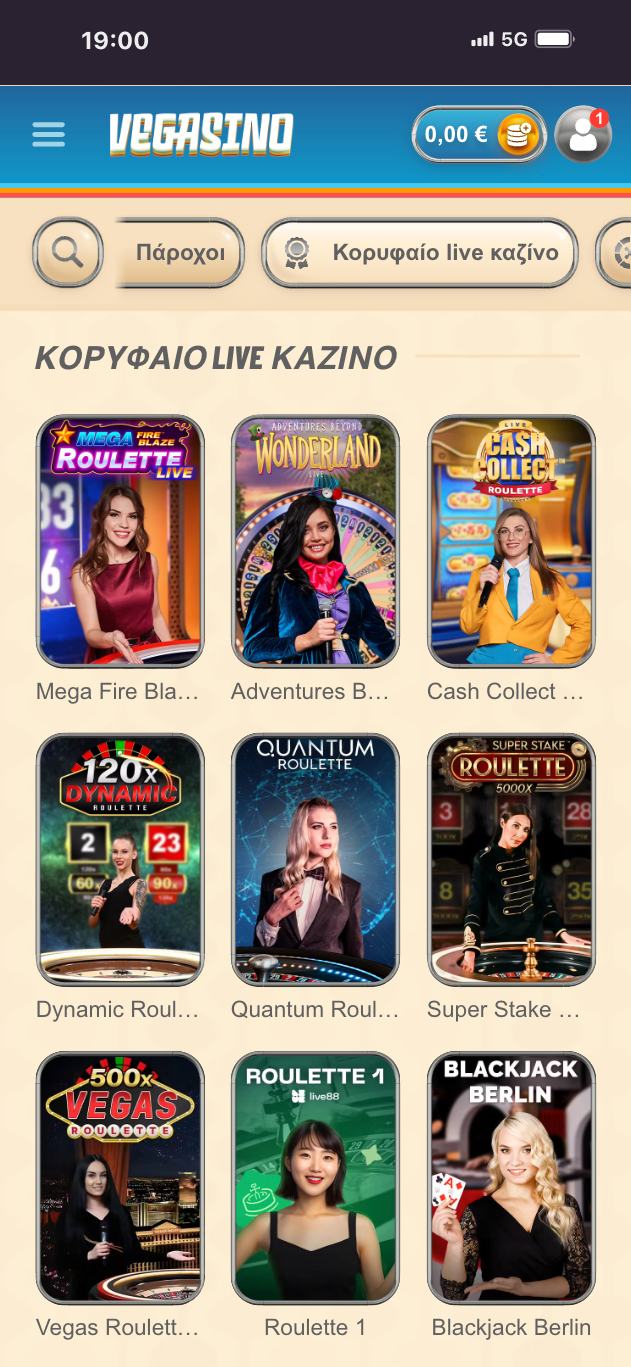Open the user profile icon
The image size is (631, 1367).
click(583, 134)
